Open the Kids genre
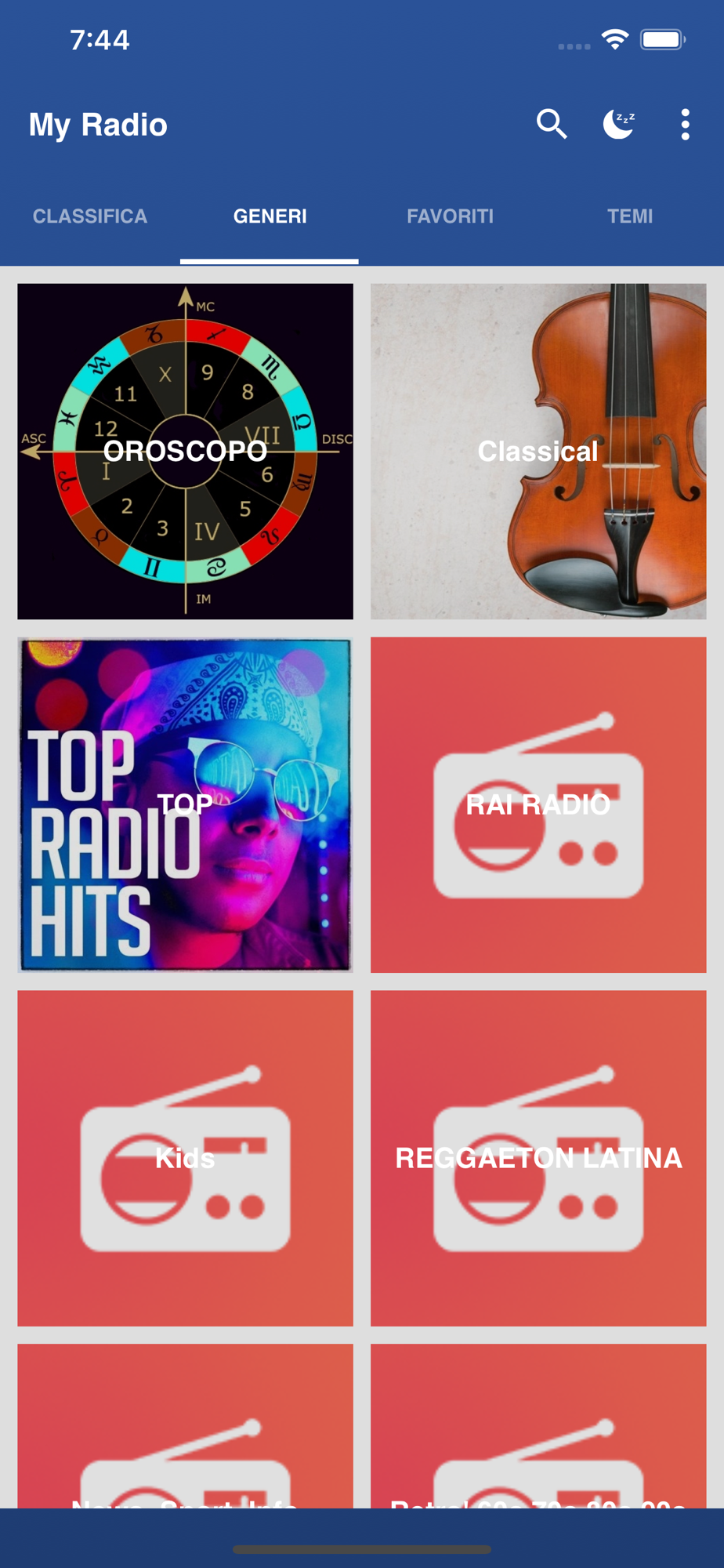Image resolution: width=724 pixels, height=1568 pixels. tap(185, 1158)
